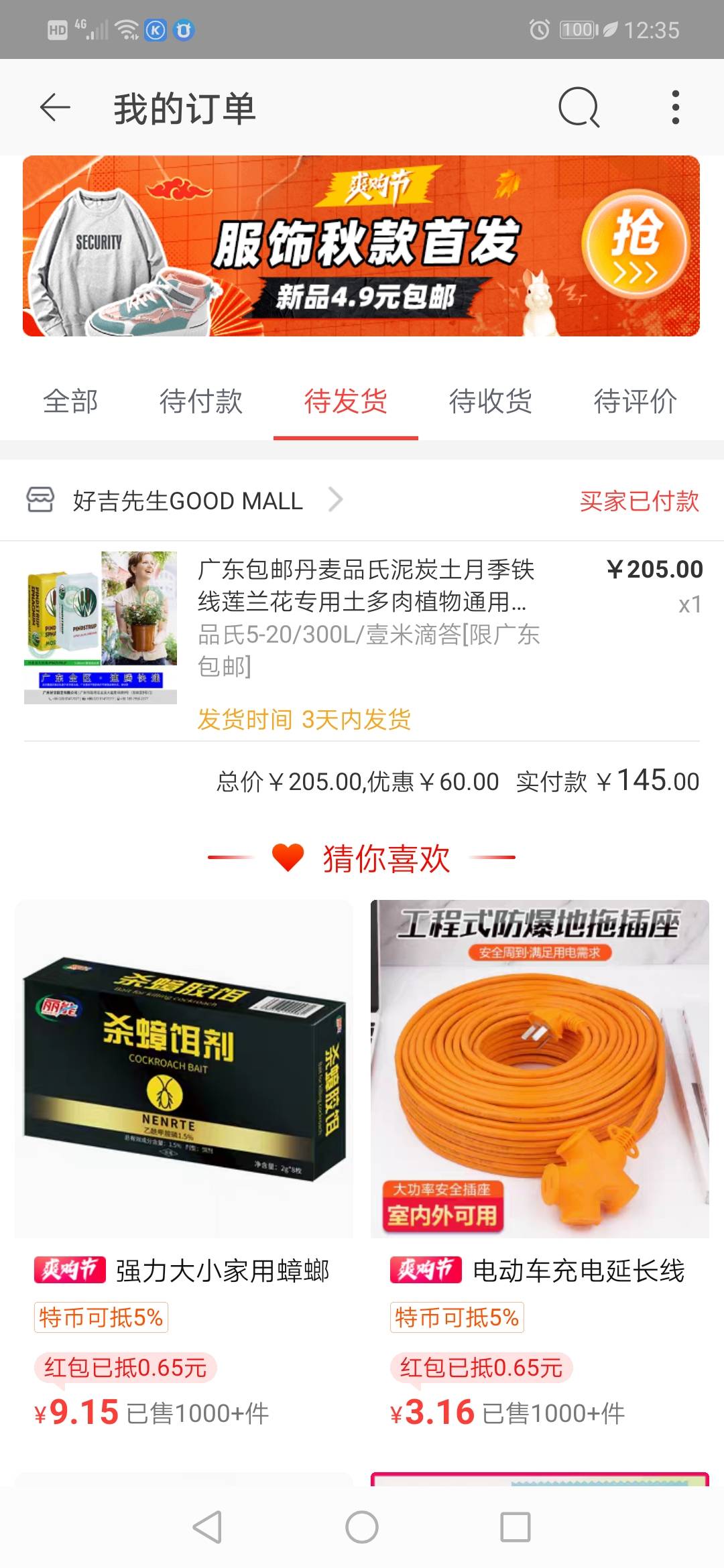This screenshot has width=724, height=1568.
Task: Open the order search icon
Action: [x=579, y=107]
